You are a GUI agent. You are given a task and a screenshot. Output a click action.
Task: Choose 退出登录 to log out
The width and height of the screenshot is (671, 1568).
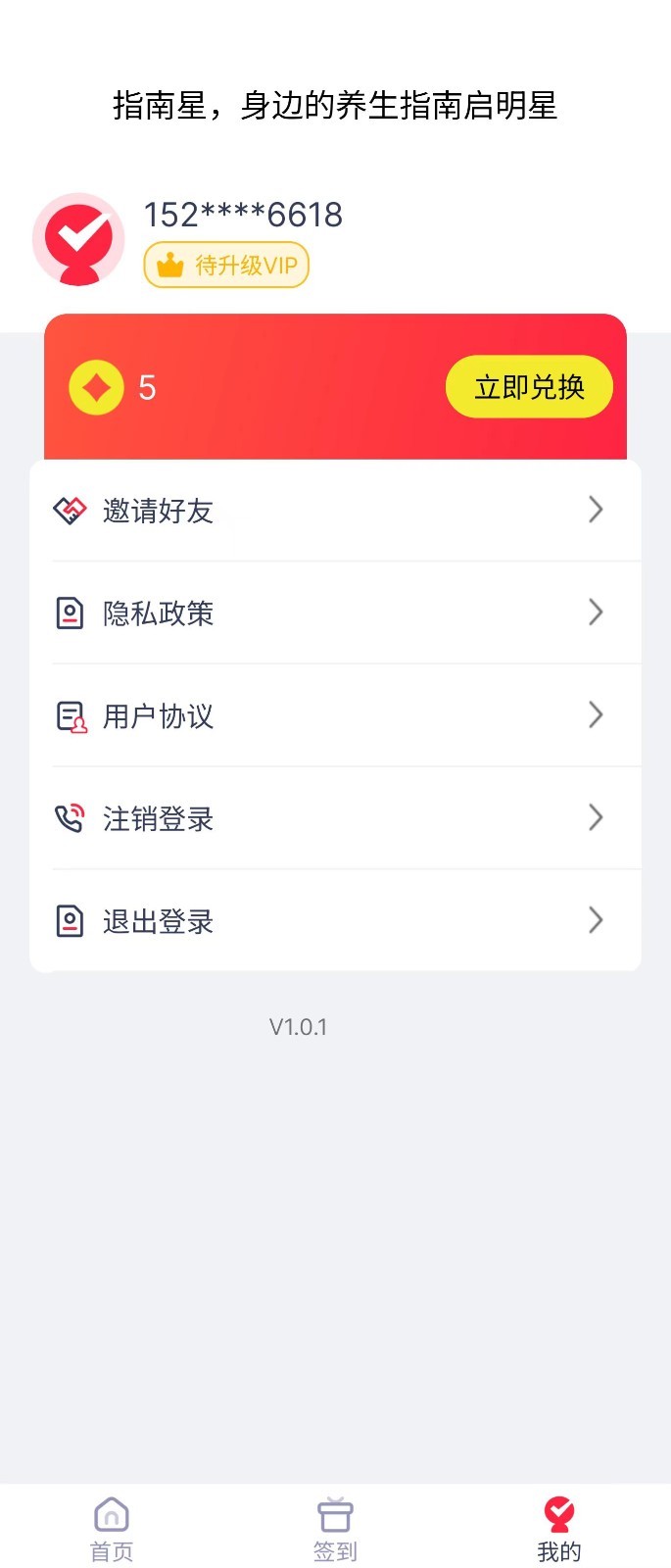pyautogui.click(x=335, y=921)
